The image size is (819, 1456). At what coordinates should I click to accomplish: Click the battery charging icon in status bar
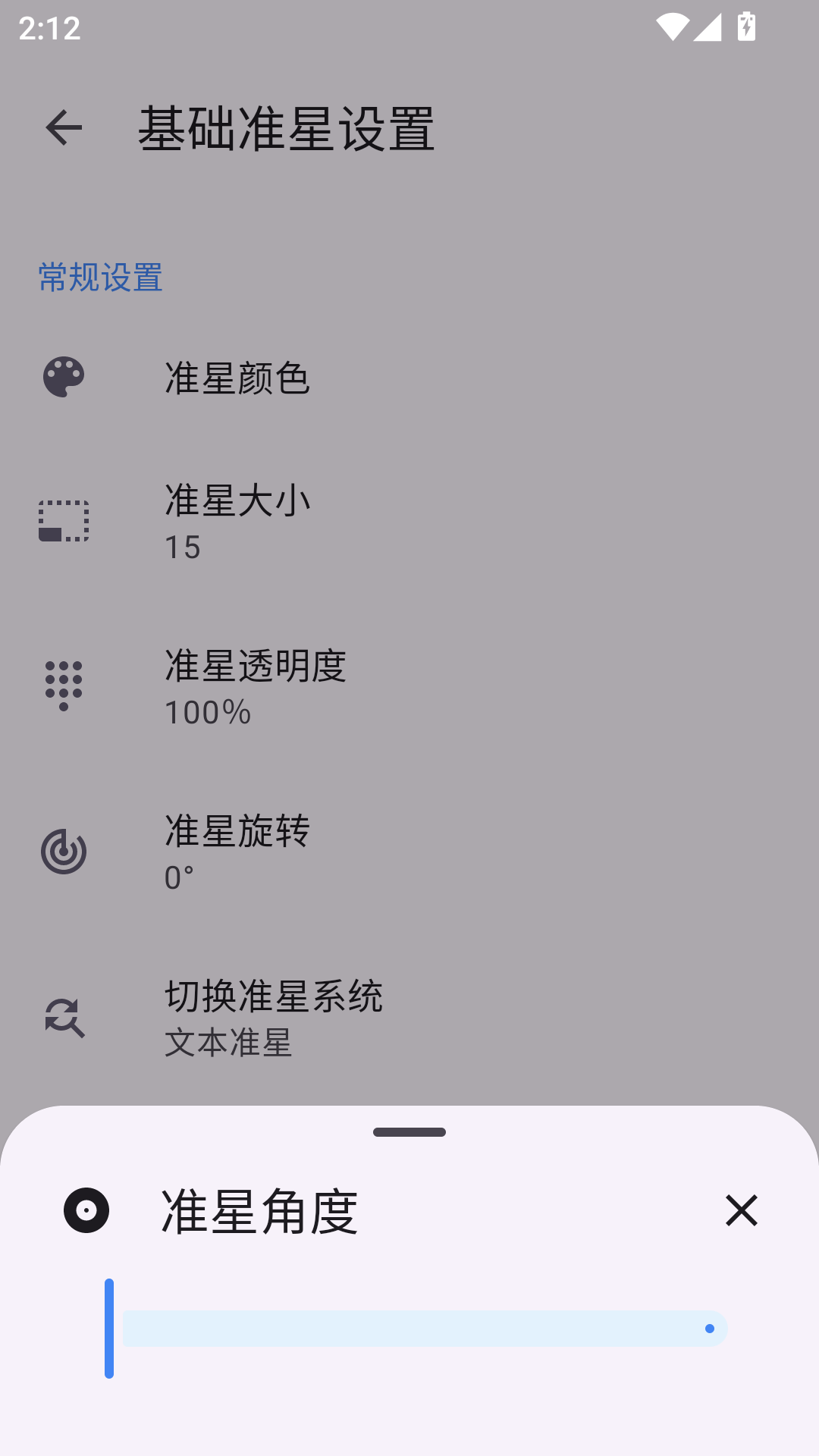[746, 27]
